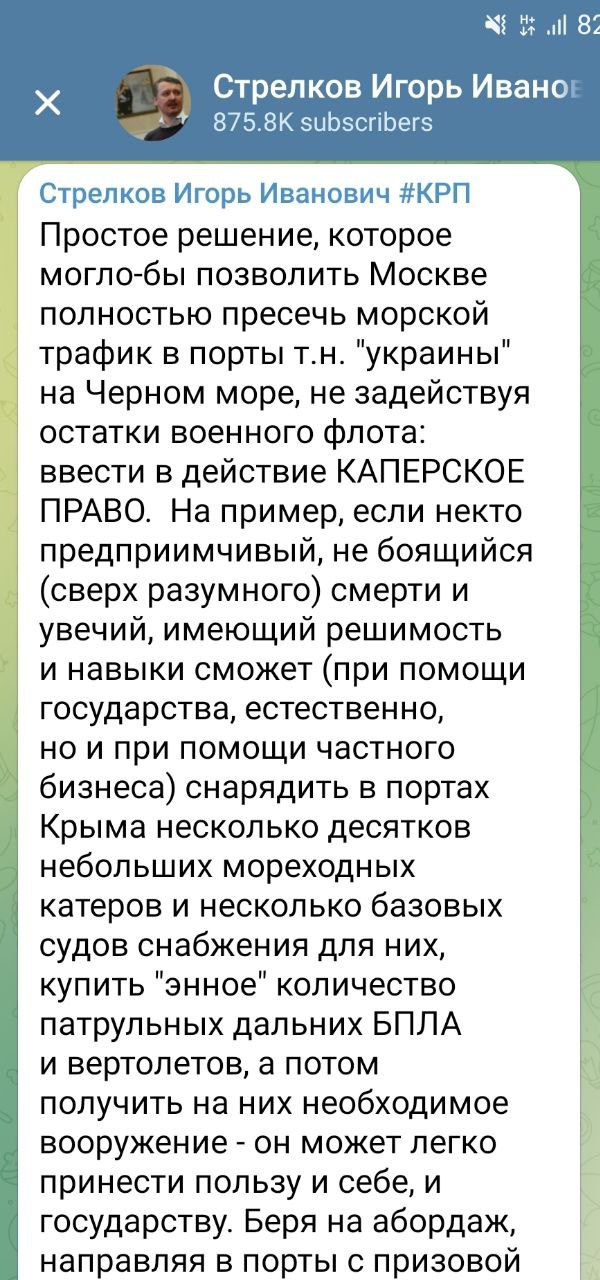The width and height of the screenshot is (600, 1280).
Task: Open the channel profile photo
Action: pos(156,103)
